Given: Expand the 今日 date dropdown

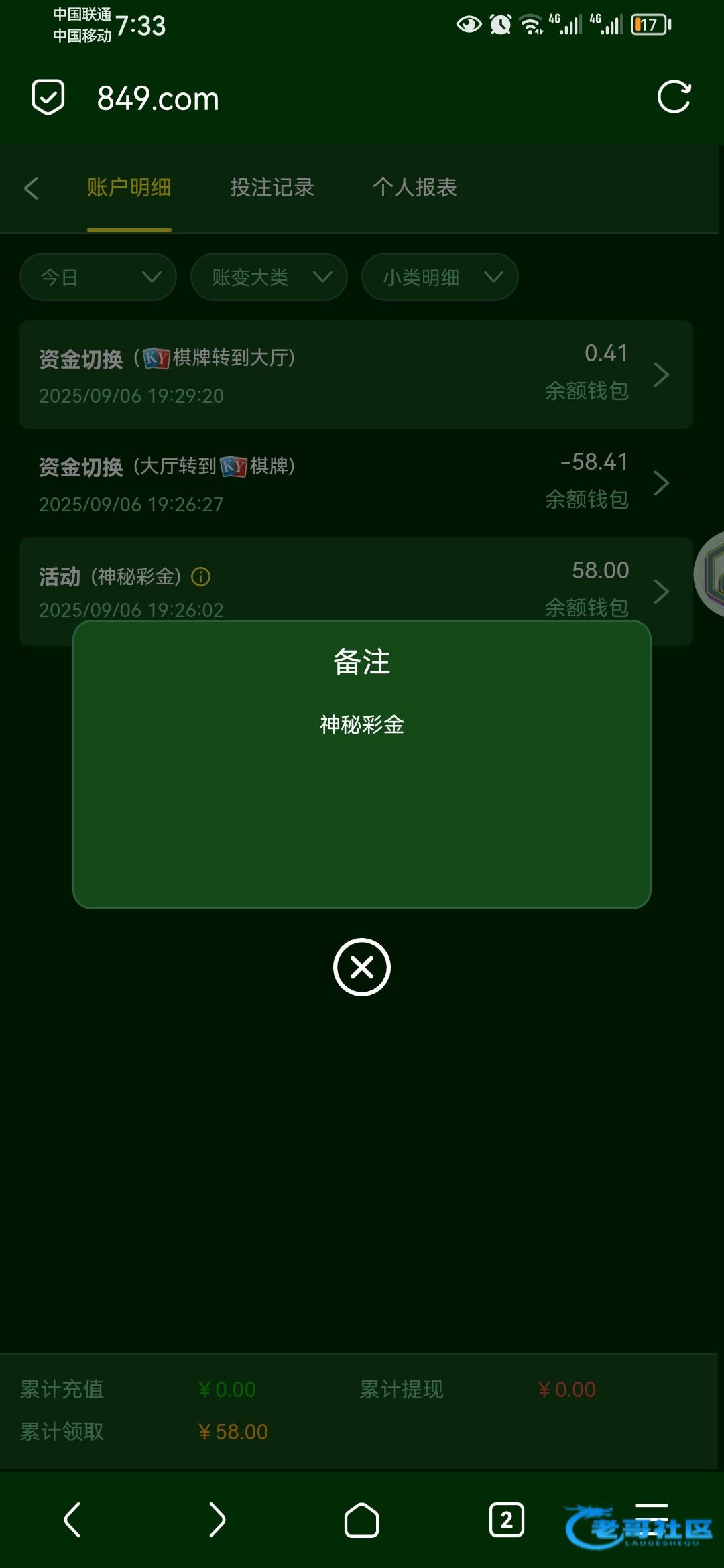Looking at the screenshot, I should [98, 277].
